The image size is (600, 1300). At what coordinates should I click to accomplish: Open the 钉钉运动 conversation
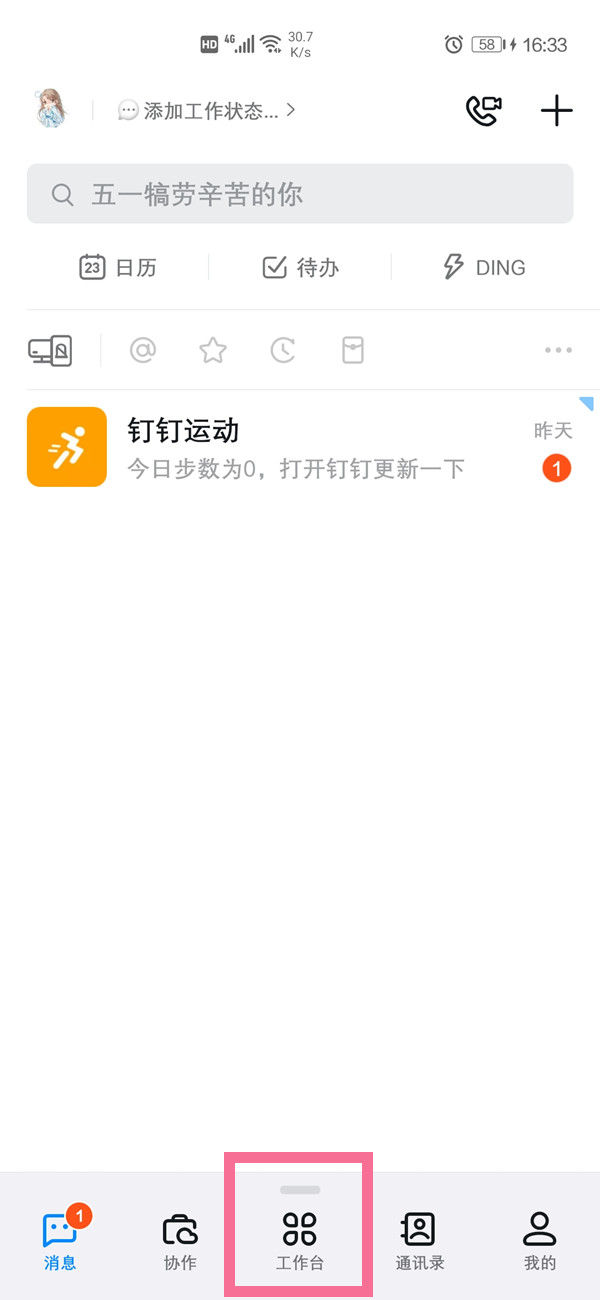[300, 447]
